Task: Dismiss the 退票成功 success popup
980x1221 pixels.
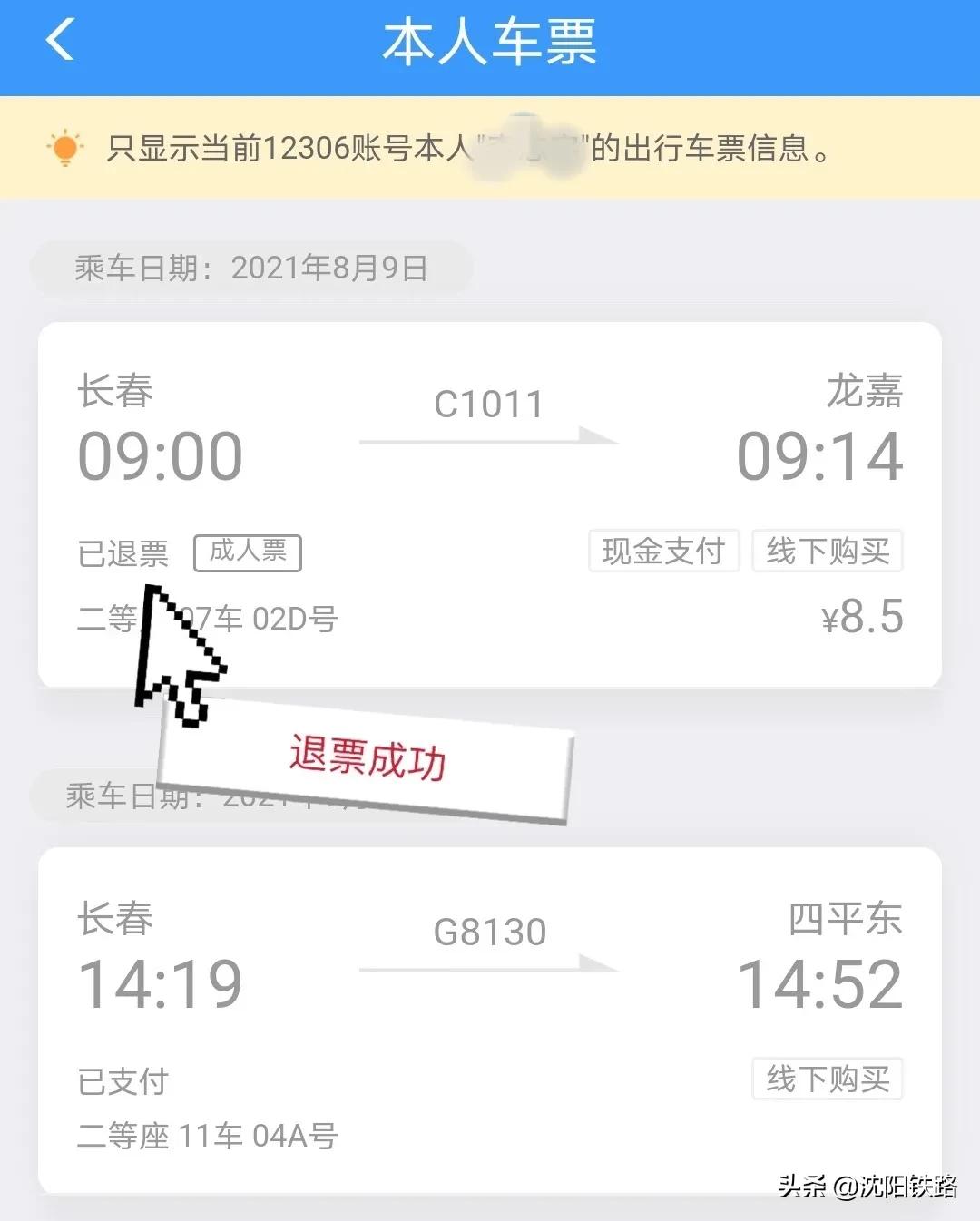Action: pos(367,762)
